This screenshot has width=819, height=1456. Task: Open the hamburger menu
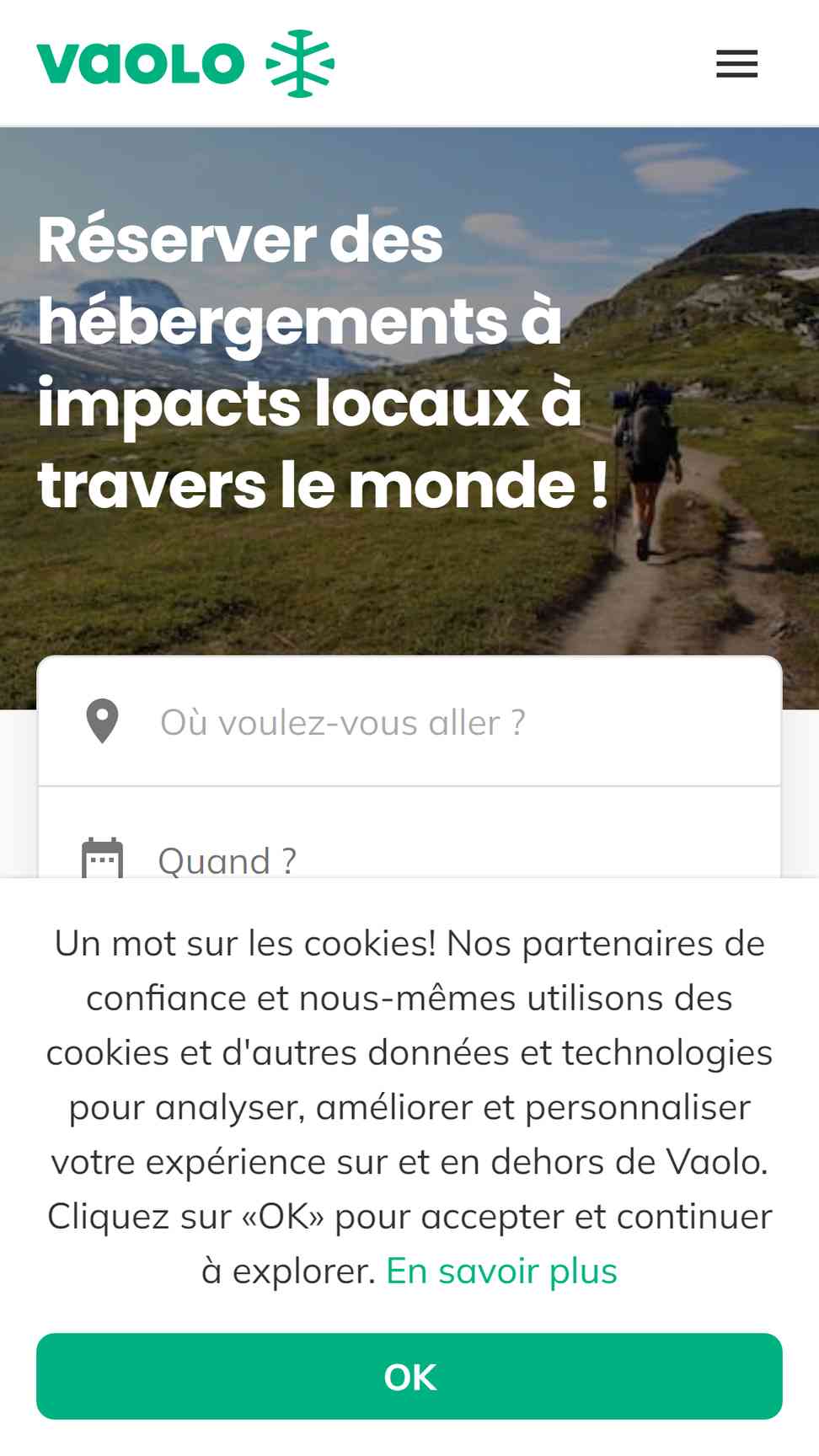736,64
